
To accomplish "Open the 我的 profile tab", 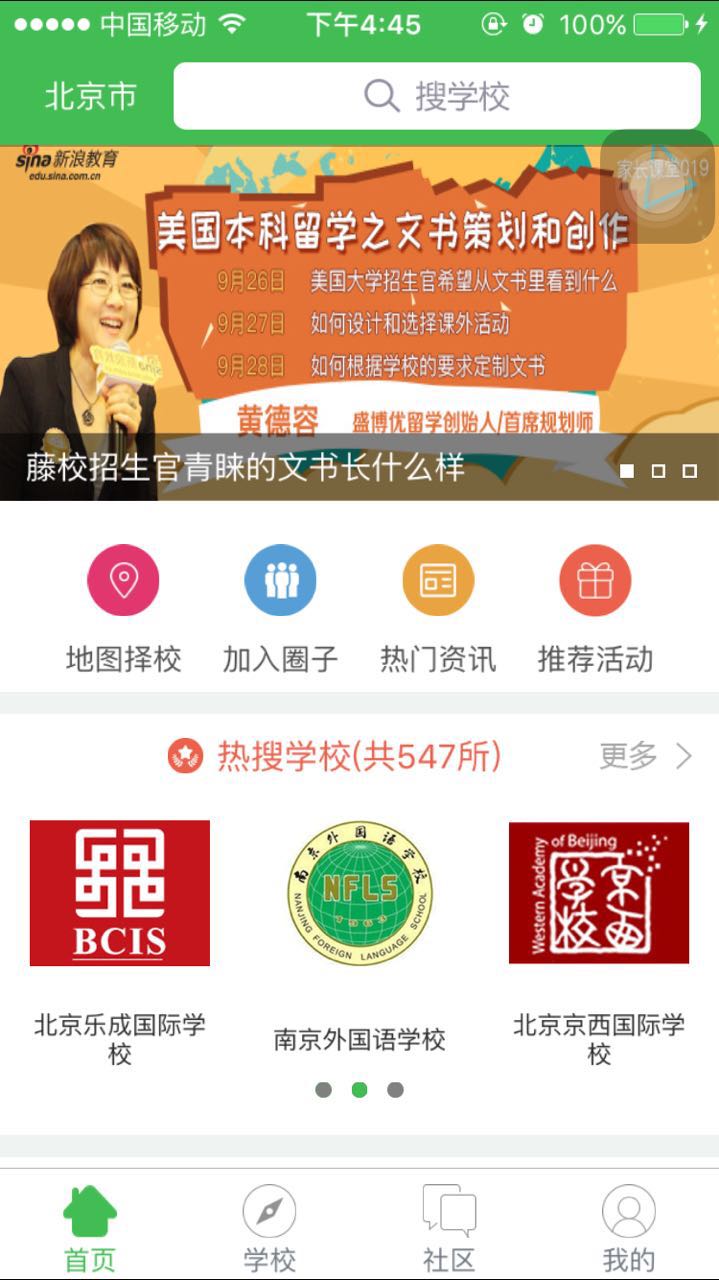I will coord(628,1227).
